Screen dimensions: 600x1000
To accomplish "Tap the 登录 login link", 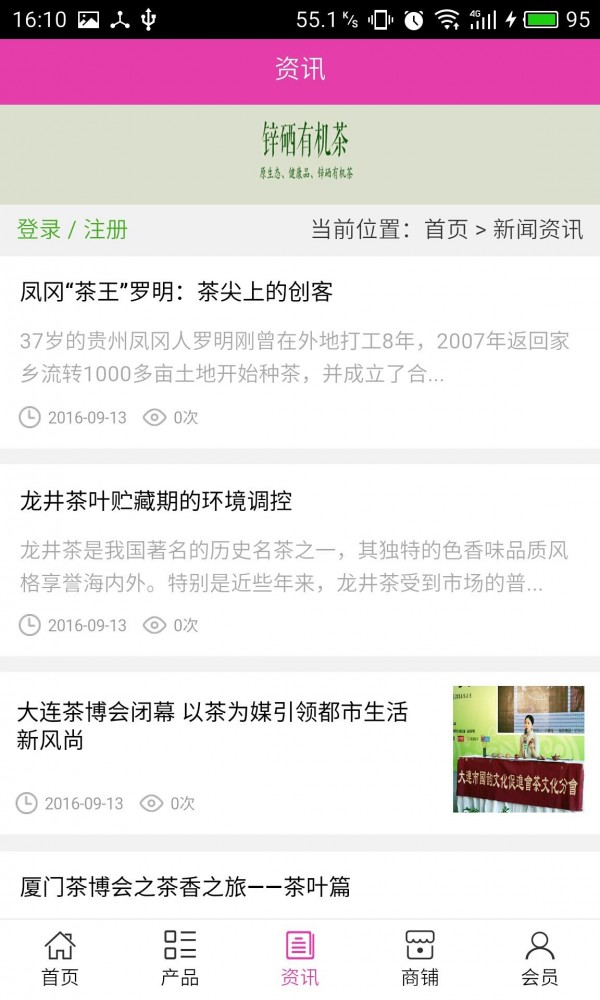I will [x=39, y=229].
